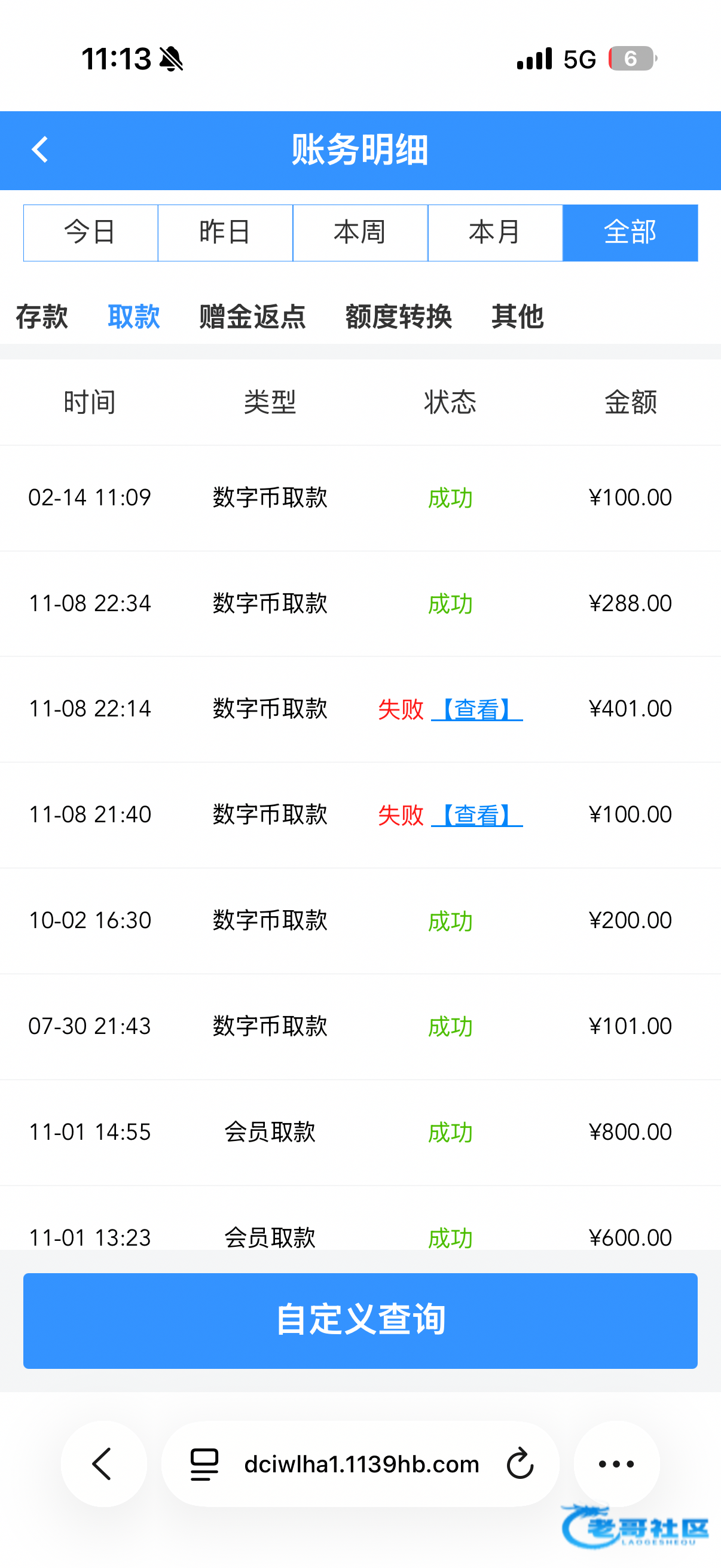The image size is (721, 1568).
Task: Filter records by 本月
Action: click(x=494, y=233)
